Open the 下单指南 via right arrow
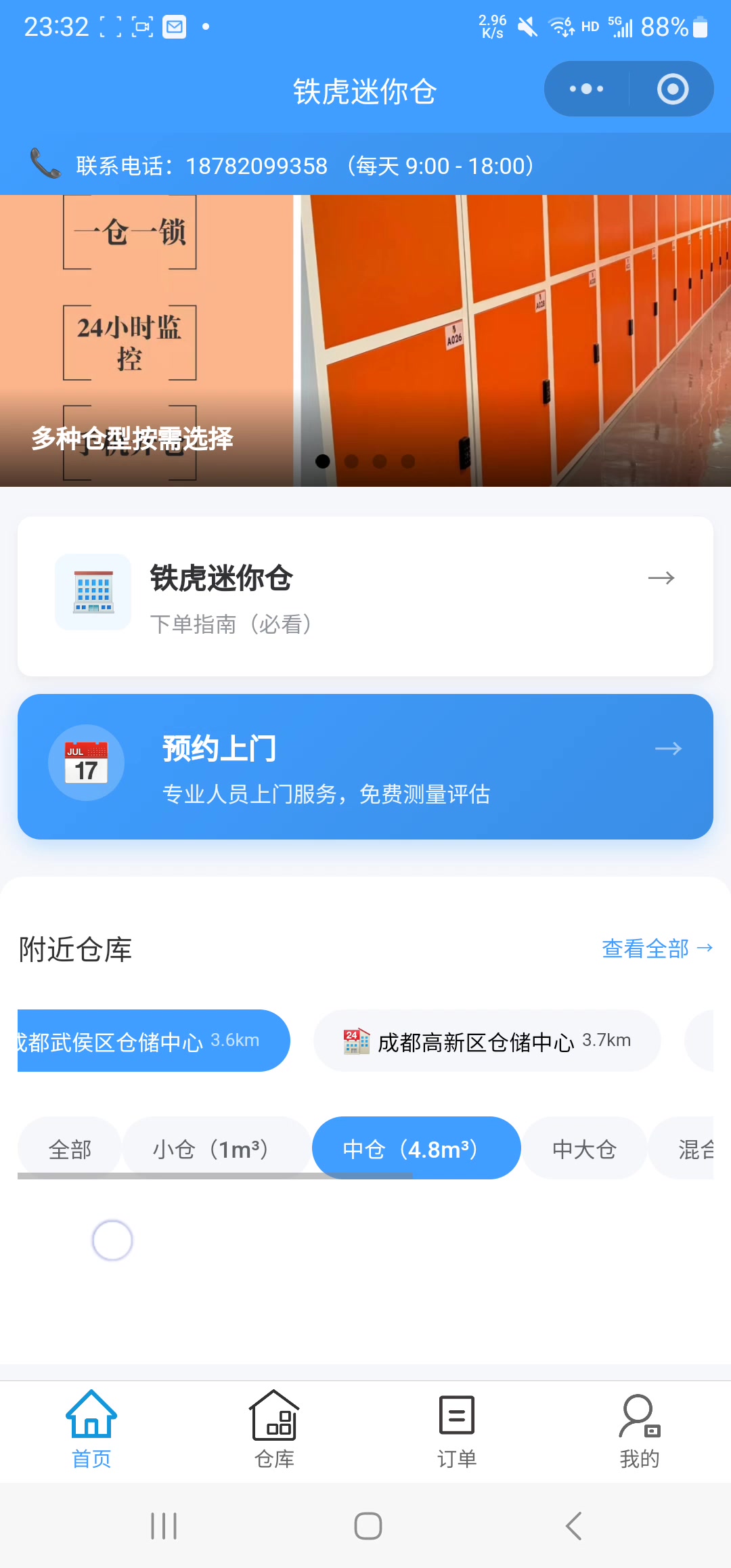The image size is (731, 1568). (661, 579)
